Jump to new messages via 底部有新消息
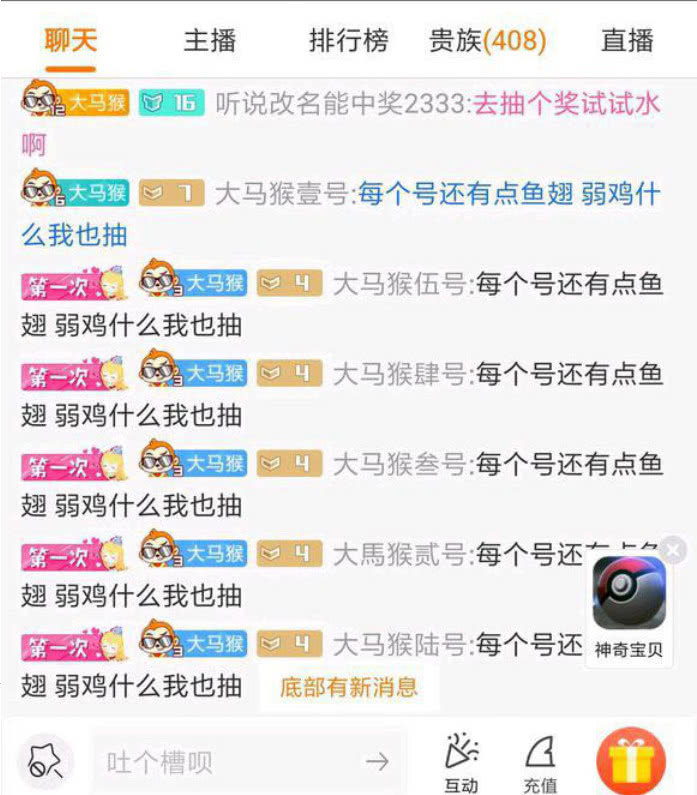This screenshot has width=697, height=795. point(349,688)
